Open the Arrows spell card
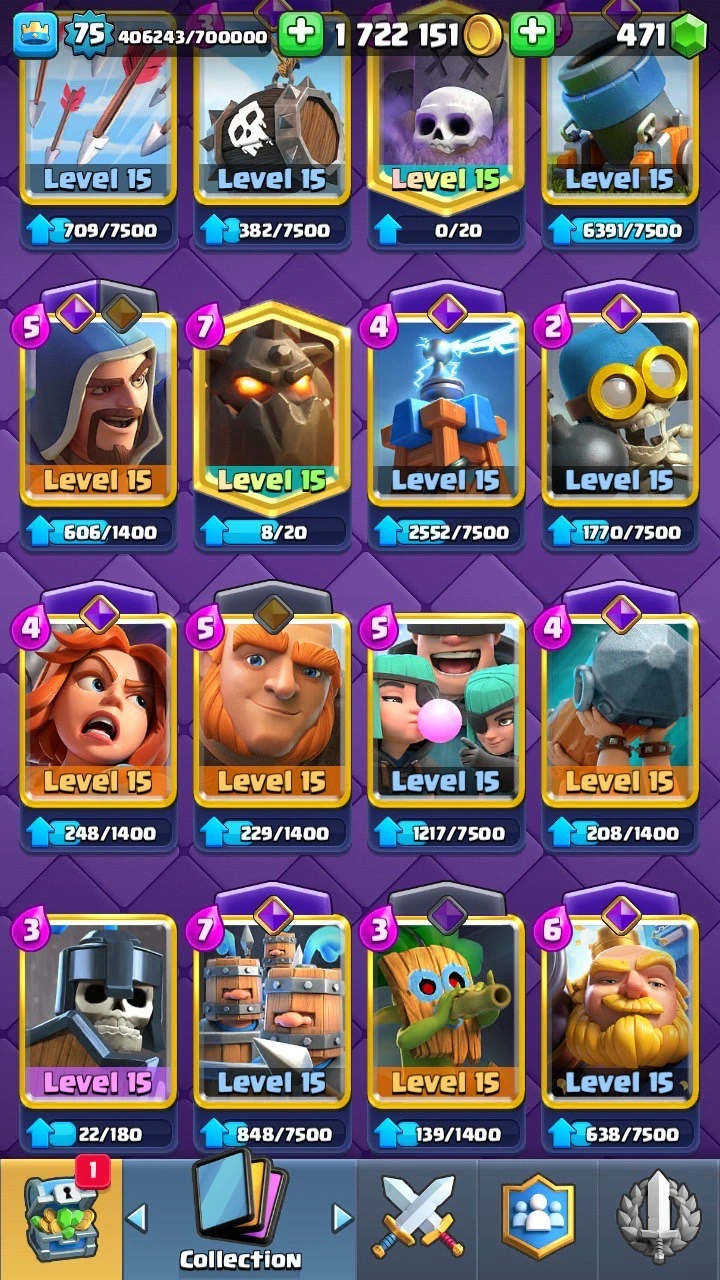The image size is (720, 1280). tap(98, 120)
